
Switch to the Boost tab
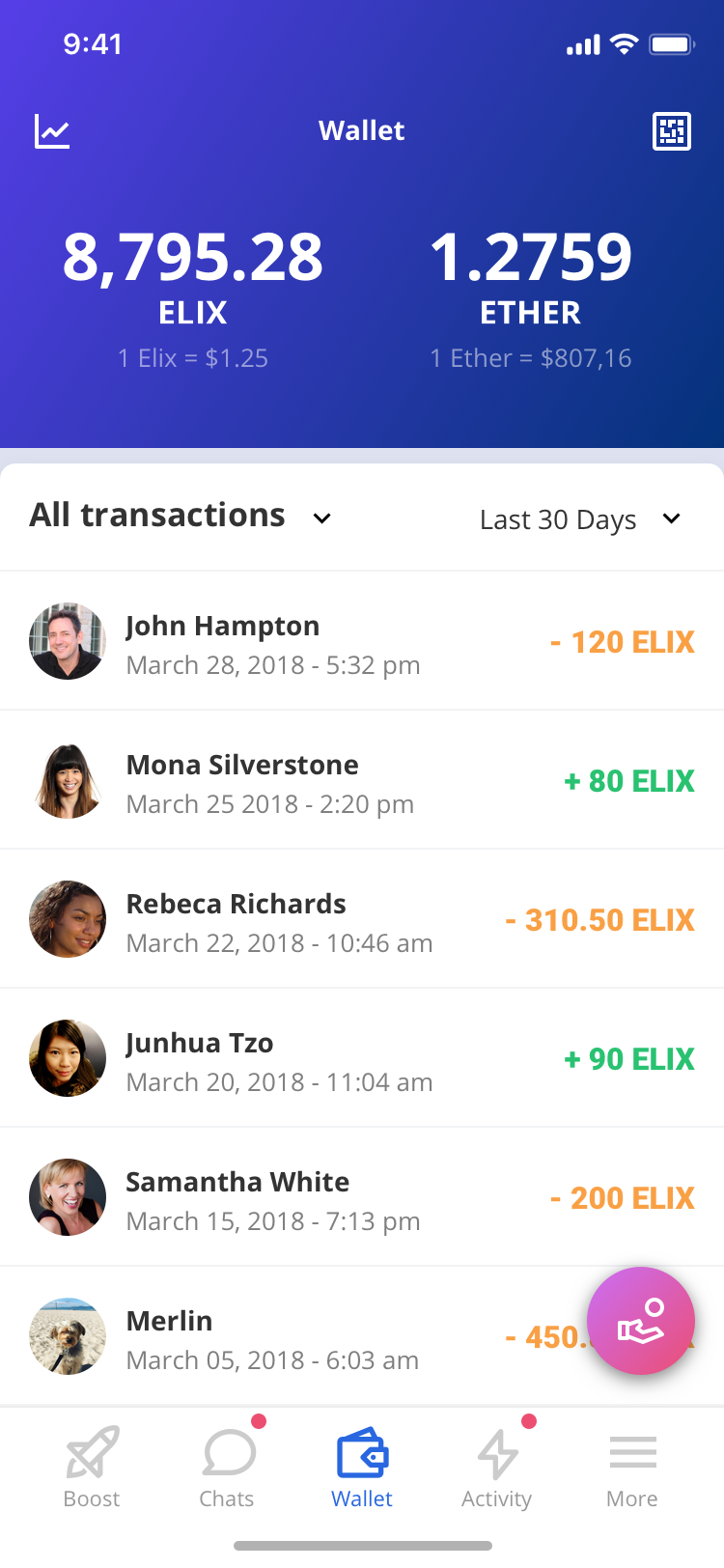pos(92,1468)
